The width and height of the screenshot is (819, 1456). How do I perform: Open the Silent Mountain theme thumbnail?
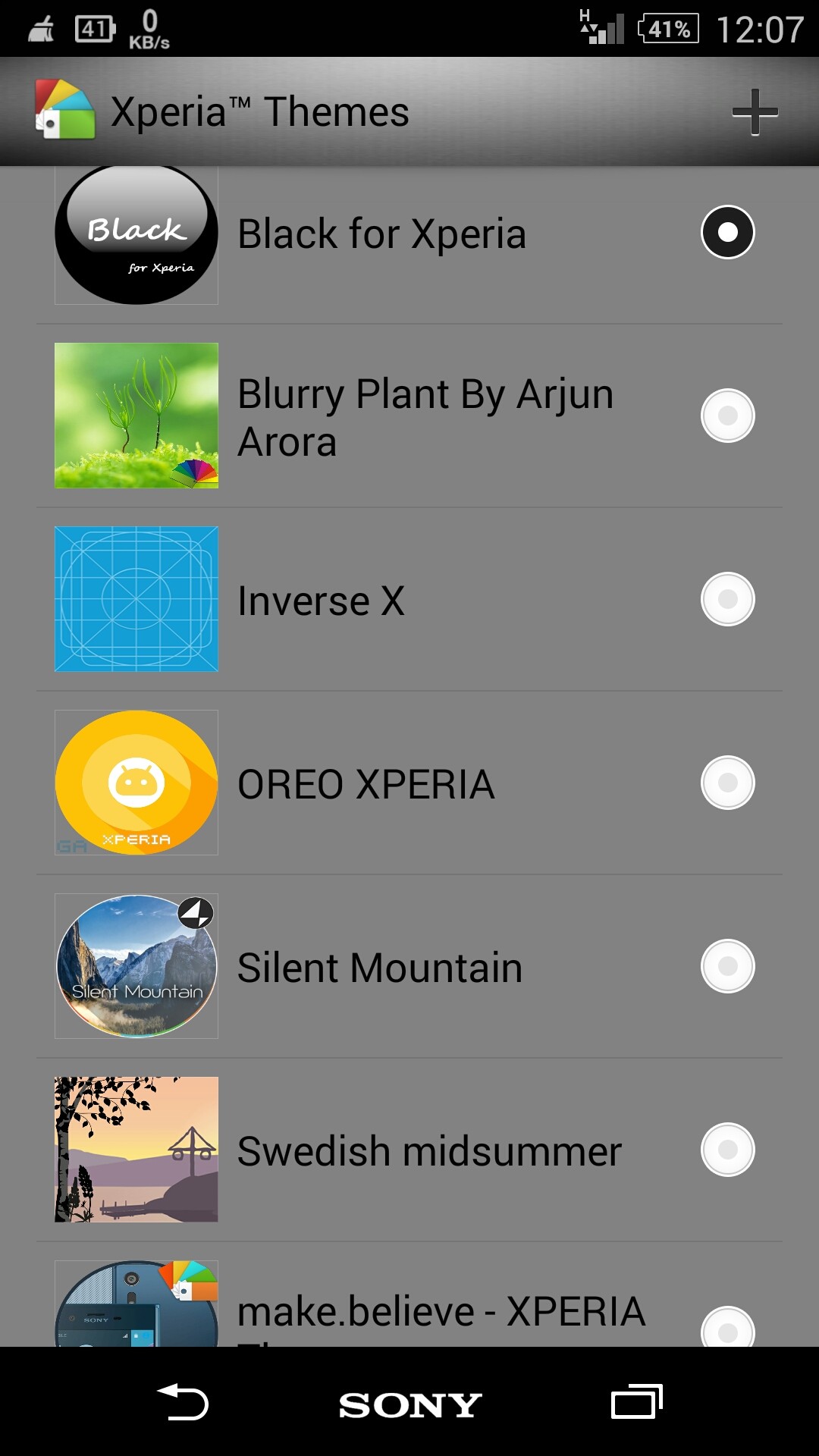136,966
